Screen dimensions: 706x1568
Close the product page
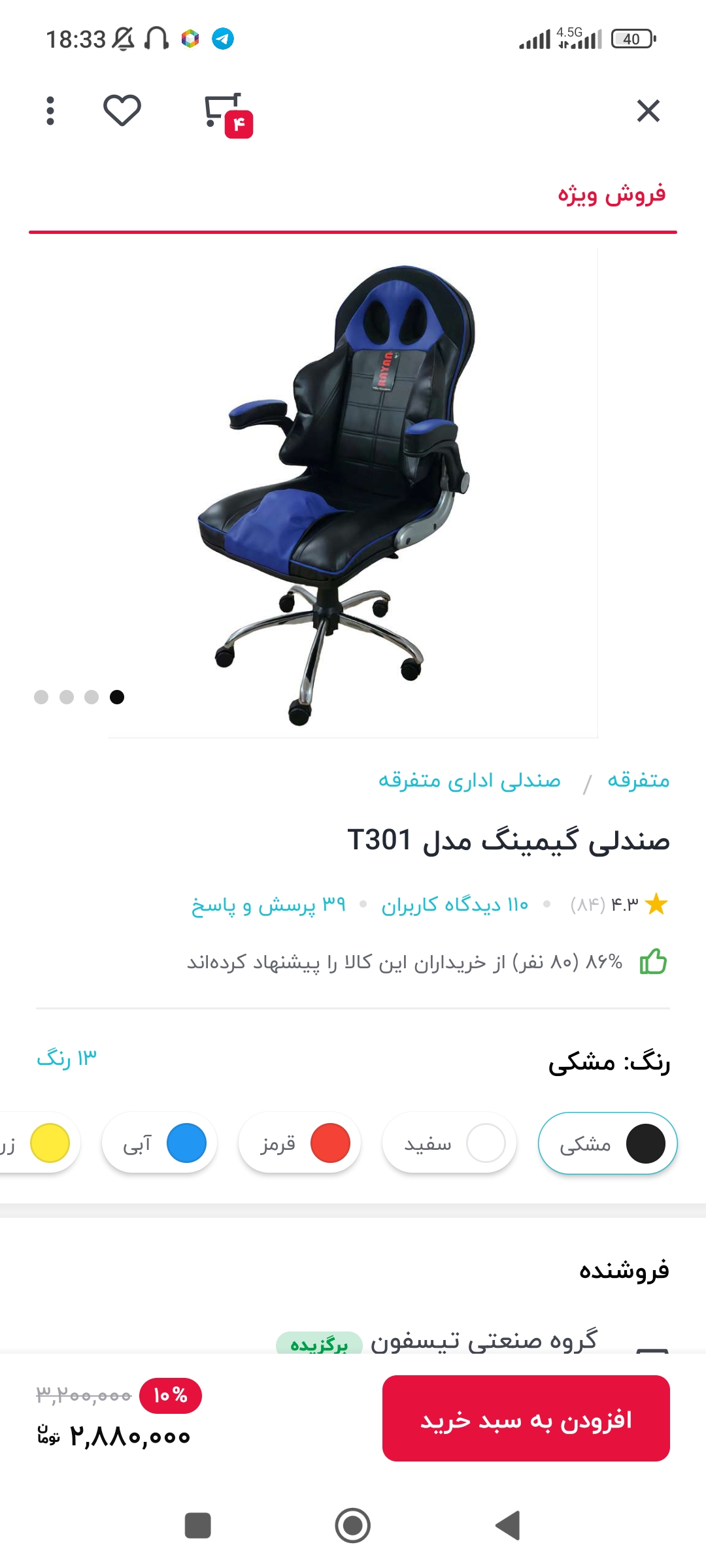(648, 111)
